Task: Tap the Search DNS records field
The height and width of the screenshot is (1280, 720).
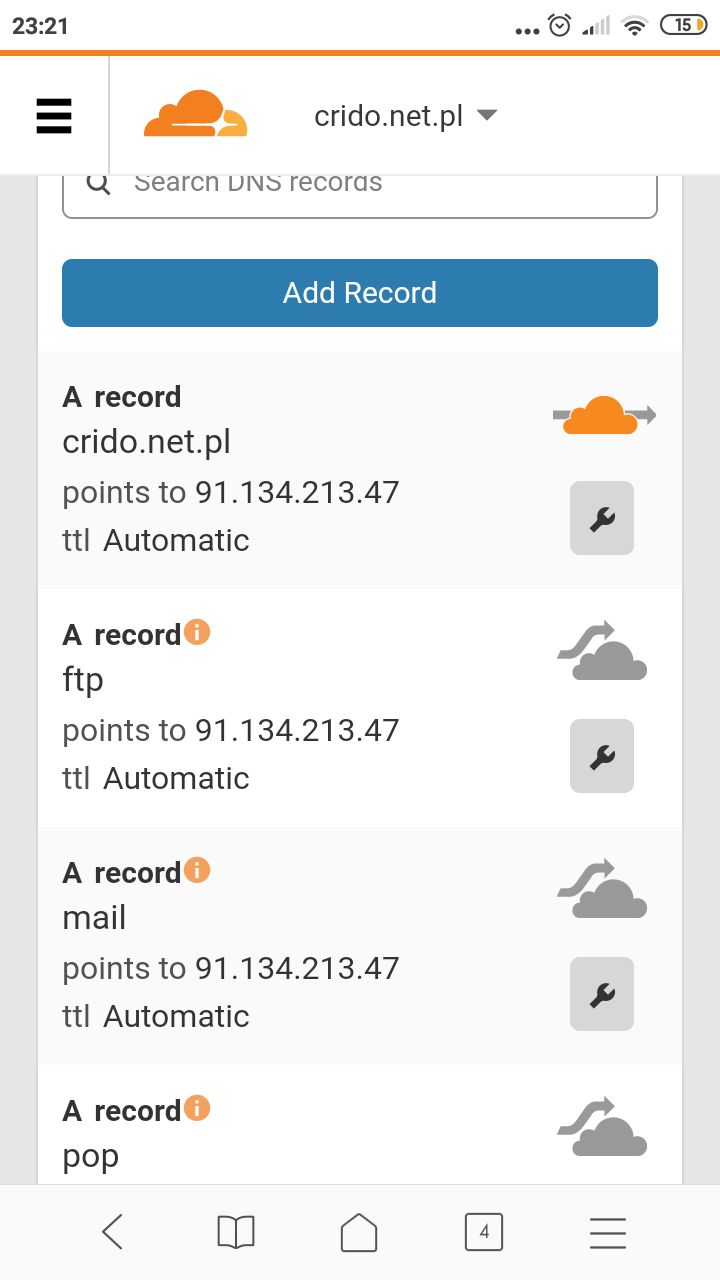Action: pos(360,188)
